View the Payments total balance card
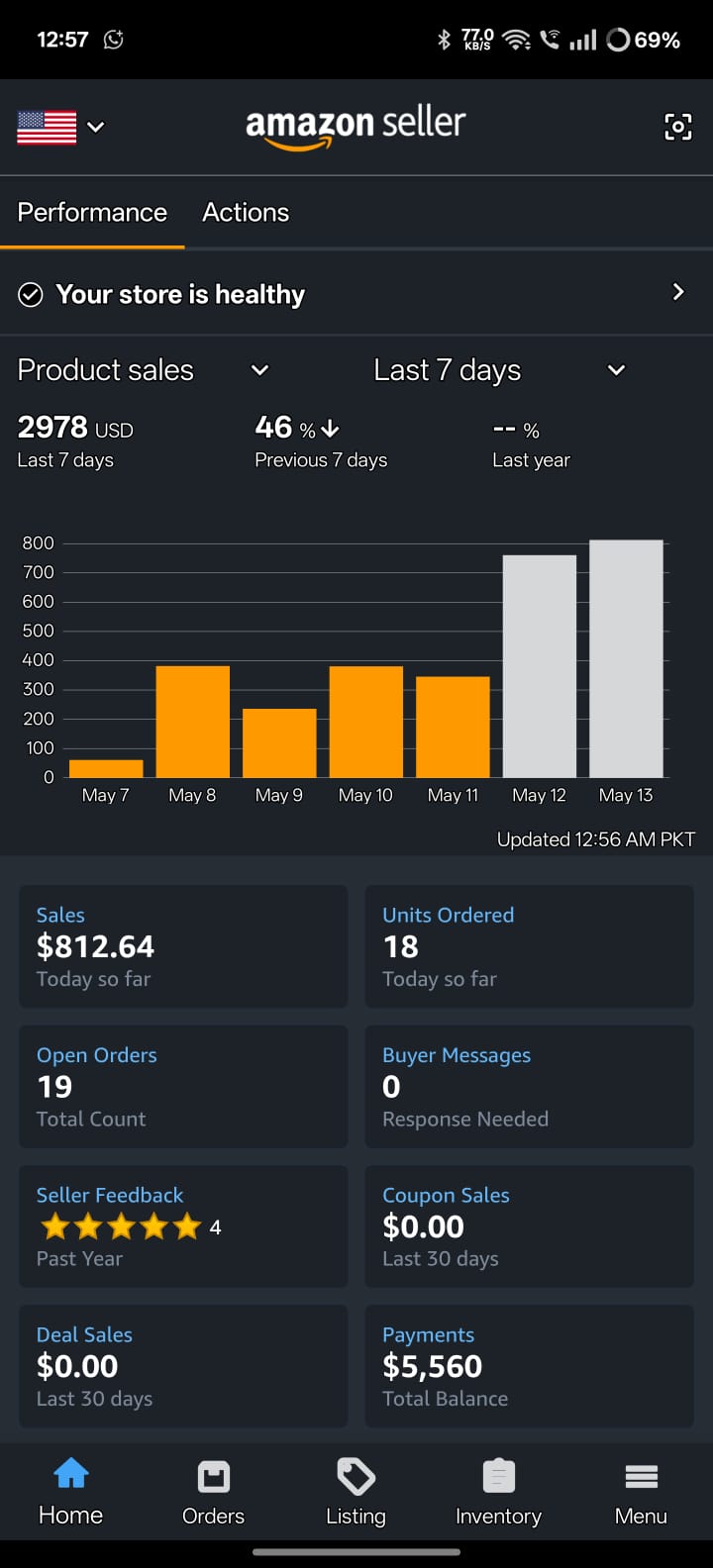Image resolution: width=713 pixels, height=1568 pixels. click(529, 1366)
